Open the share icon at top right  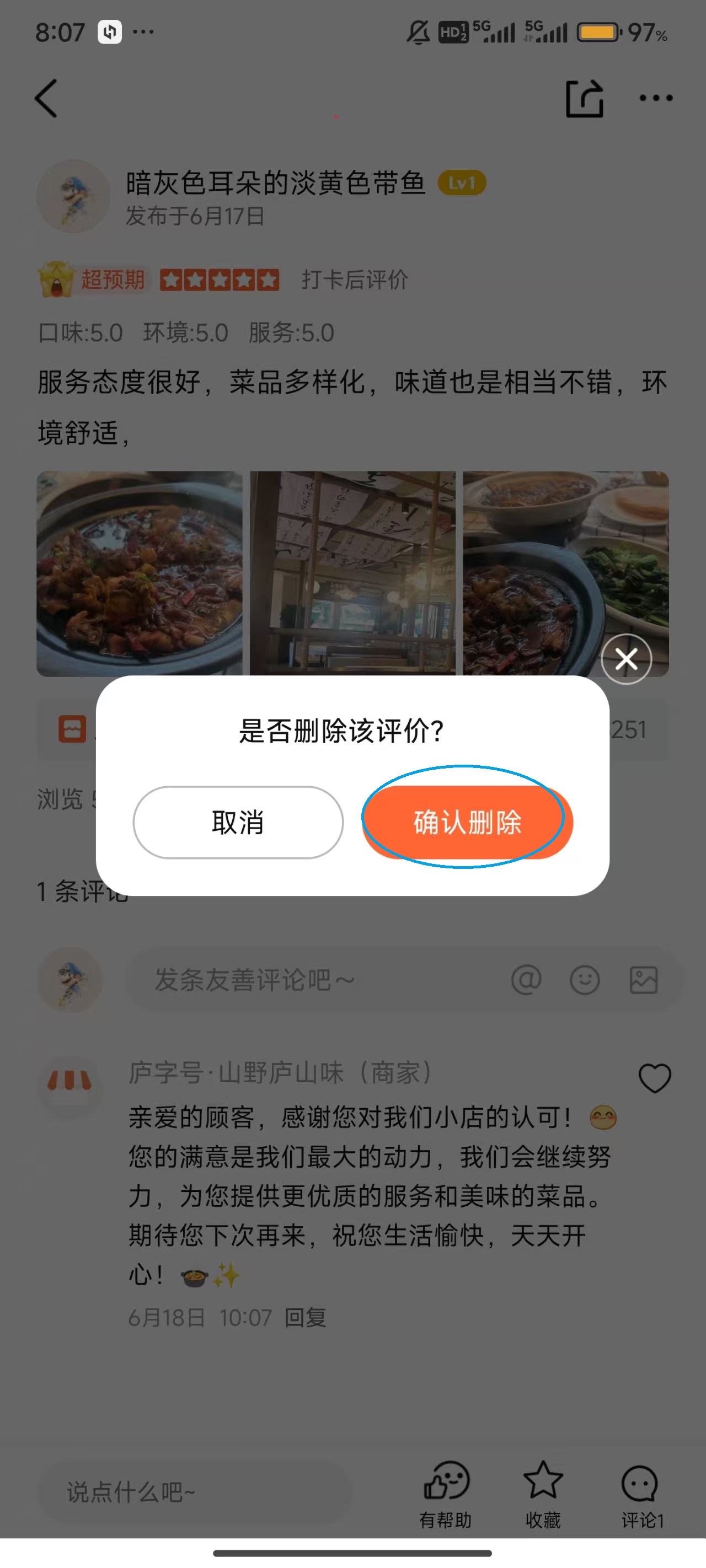[x=585, y=99]
